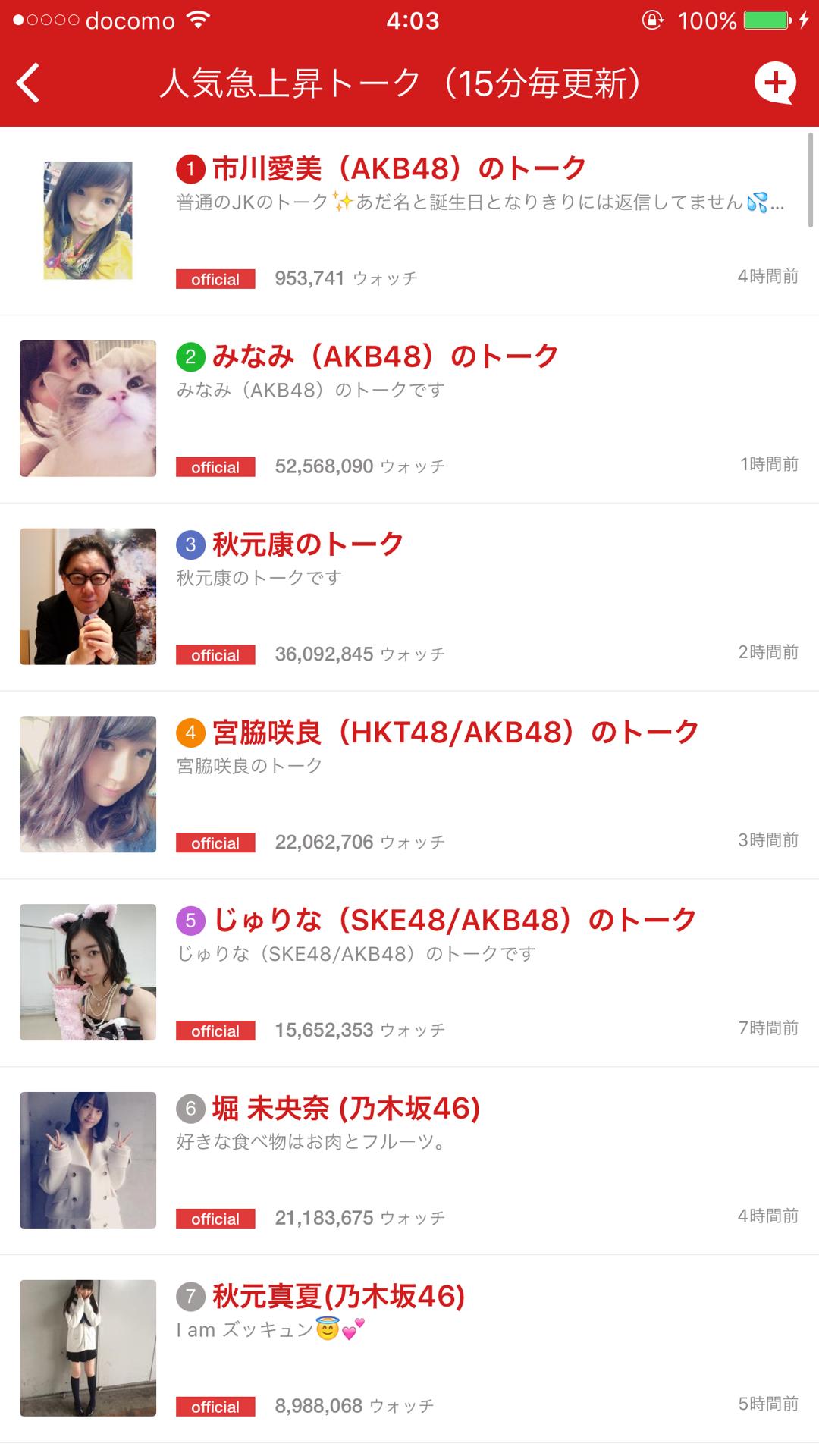Open 秋元真夏(乃木坂46) talk

click(338, 1297)
